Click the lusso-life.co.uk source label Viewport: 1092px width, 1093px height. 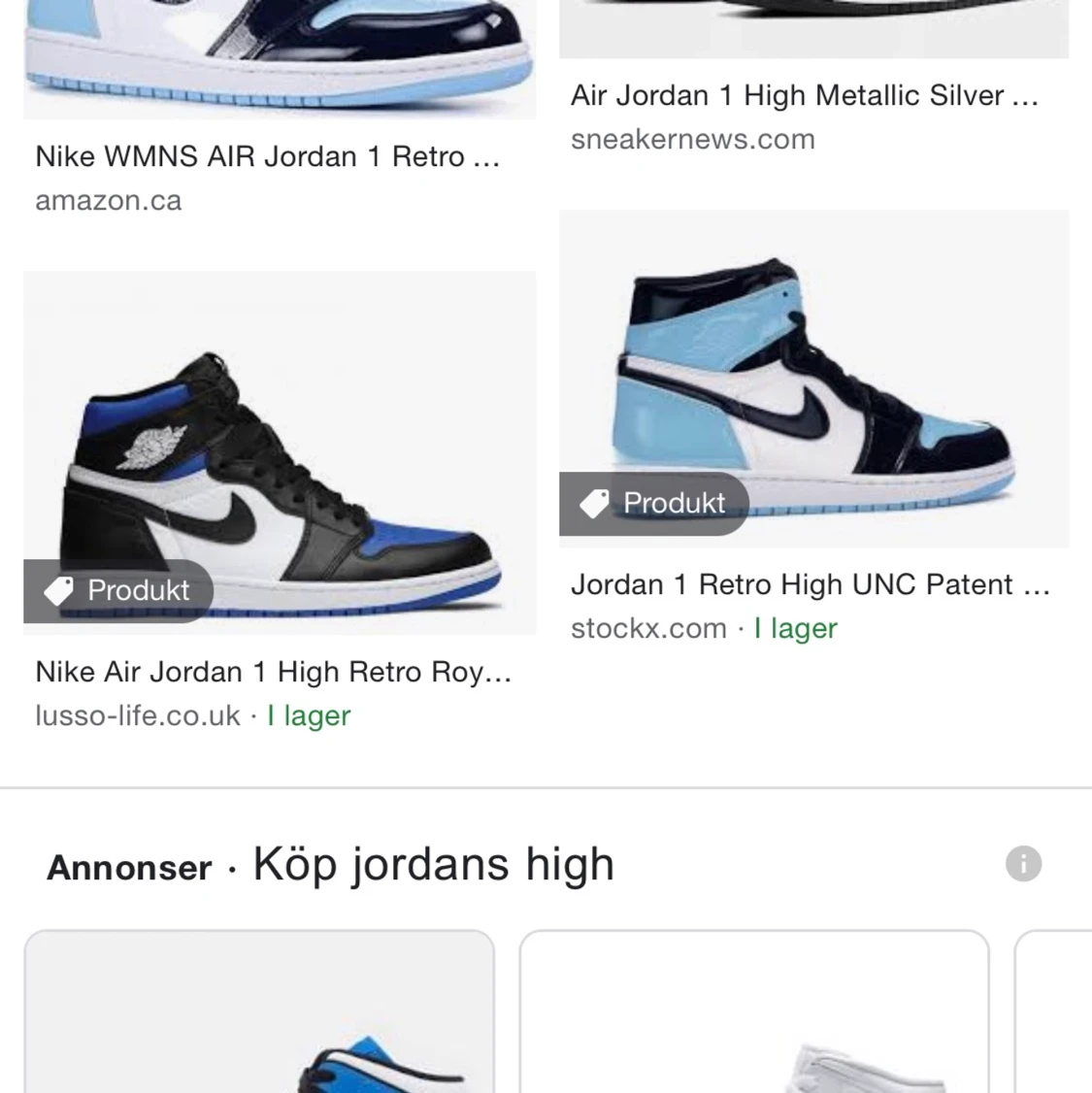coord(136,715)
